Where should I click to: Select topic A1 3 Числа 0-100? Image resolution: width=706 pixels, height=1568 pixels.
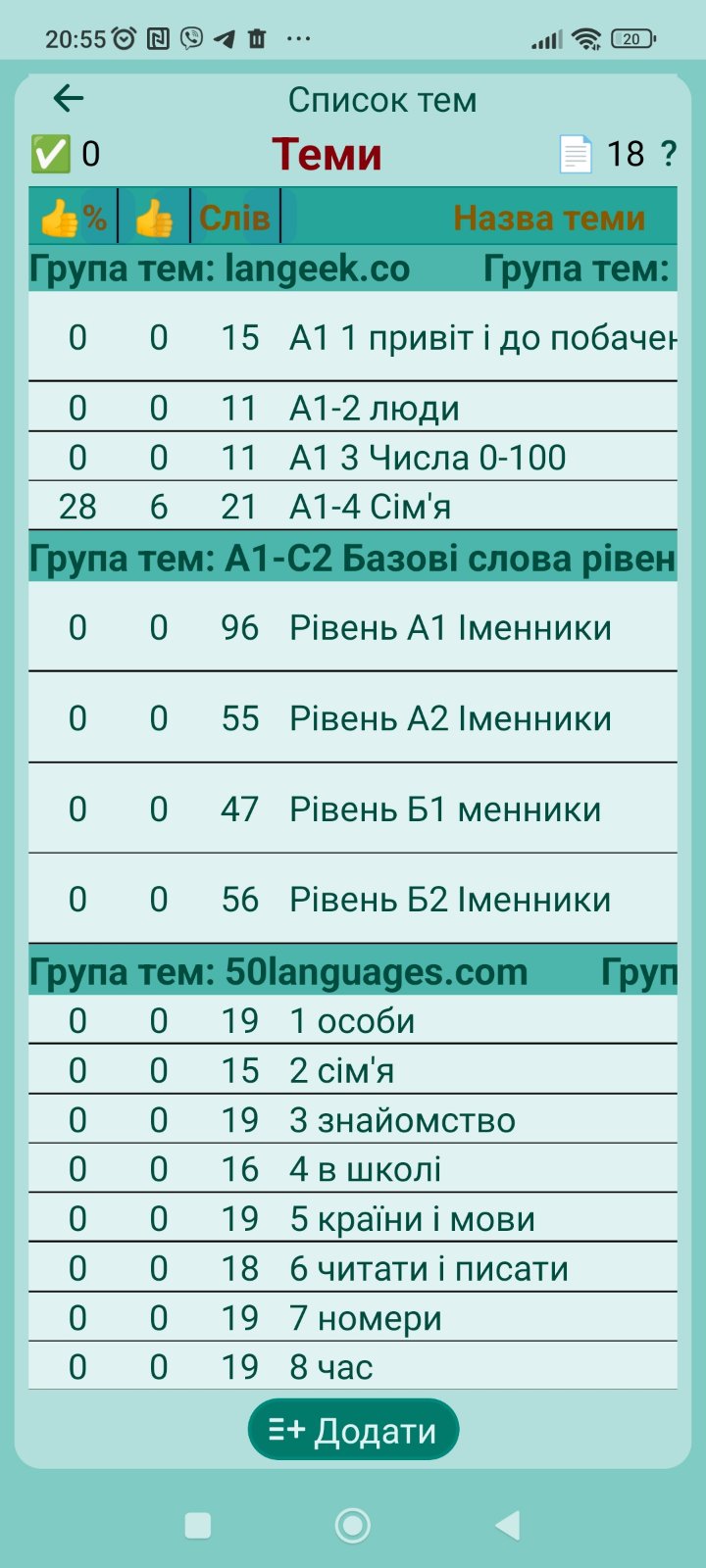click(x=428, y=458)
